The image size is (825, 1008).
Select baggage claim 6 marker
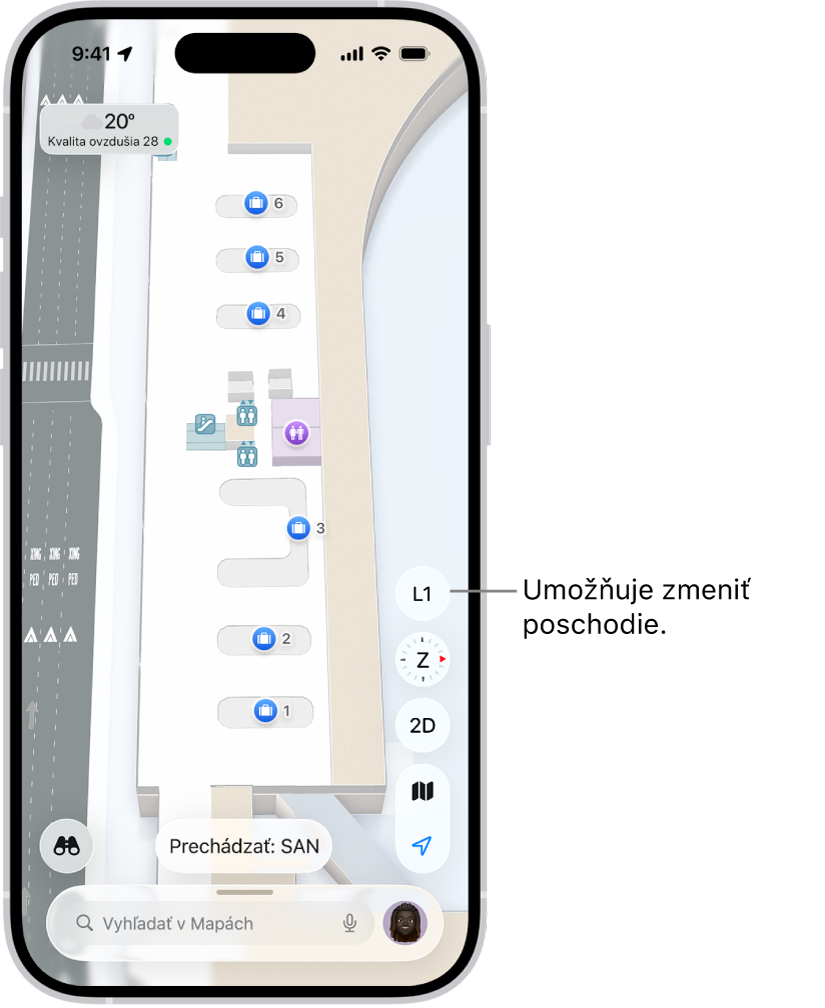pos(256,204)
